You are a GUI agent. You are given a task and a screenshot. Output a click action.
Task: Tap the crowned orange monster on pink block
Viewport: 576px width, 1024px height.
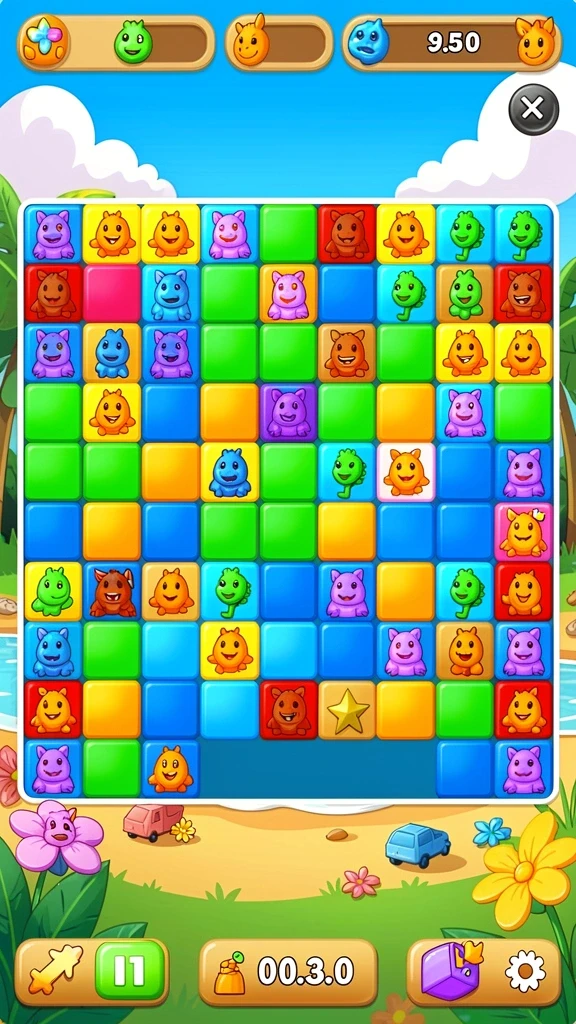click(x=523, y=532)
